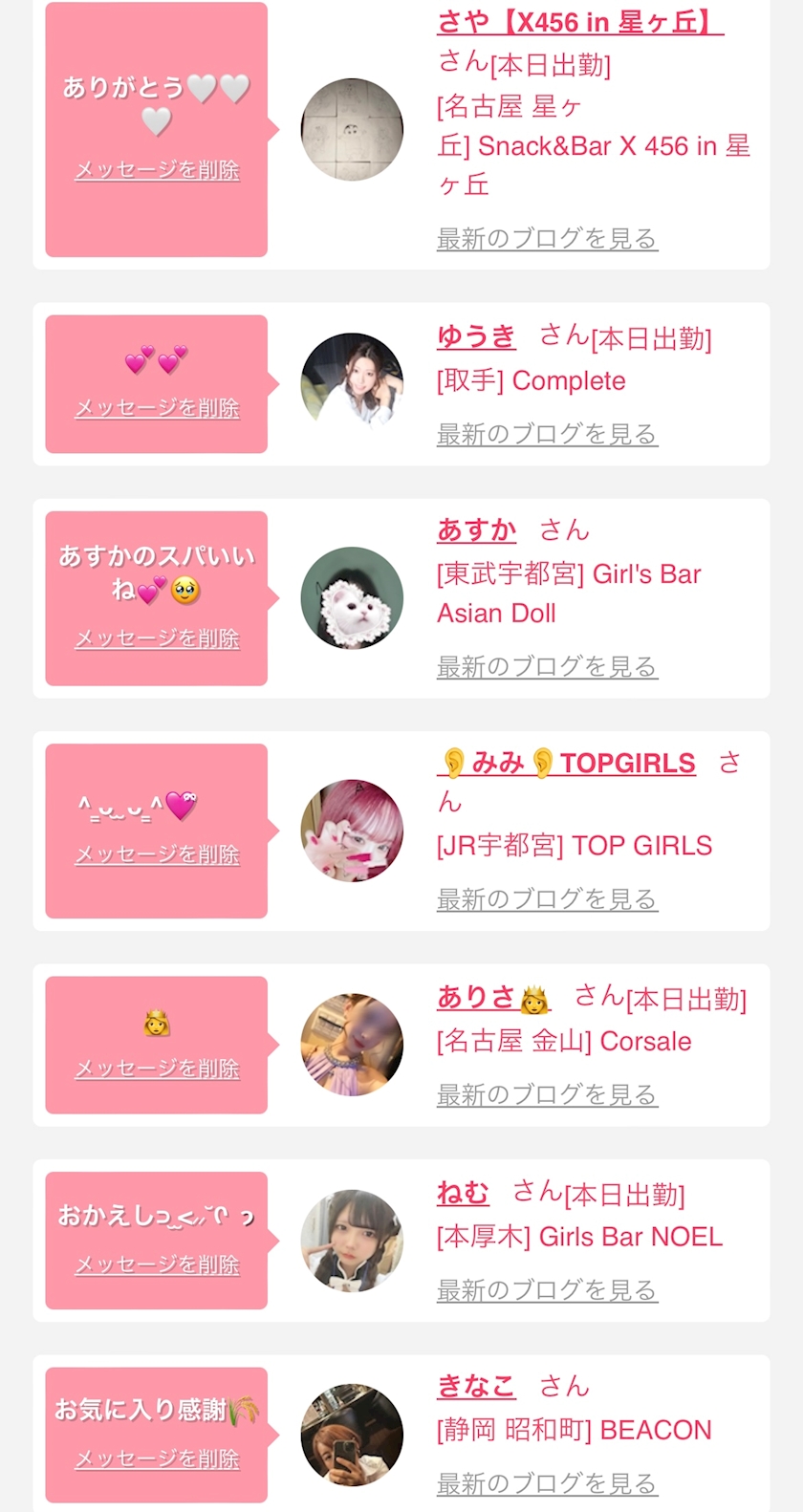Open ねむ's profile link
The width and height of the screenshot is (803, 1512).
tap(463, 1193)
